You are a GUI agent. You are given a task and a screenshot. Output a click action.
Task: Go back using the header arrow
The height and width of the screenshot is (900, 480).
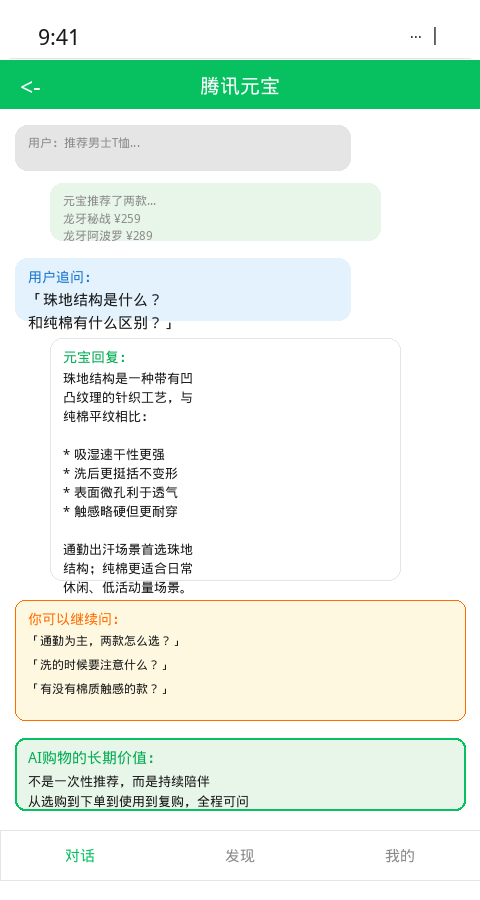tap(30, 87)
